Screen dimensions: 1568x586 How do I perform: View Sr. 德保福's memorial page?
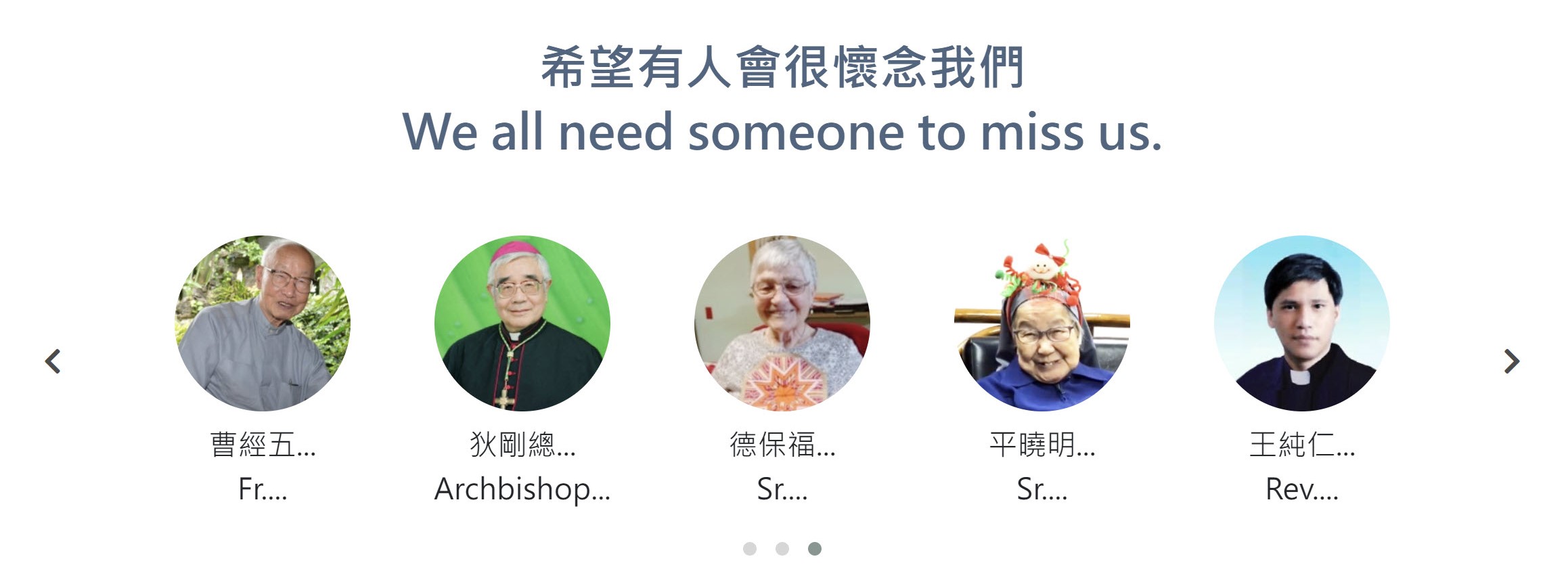click(782, 323)
